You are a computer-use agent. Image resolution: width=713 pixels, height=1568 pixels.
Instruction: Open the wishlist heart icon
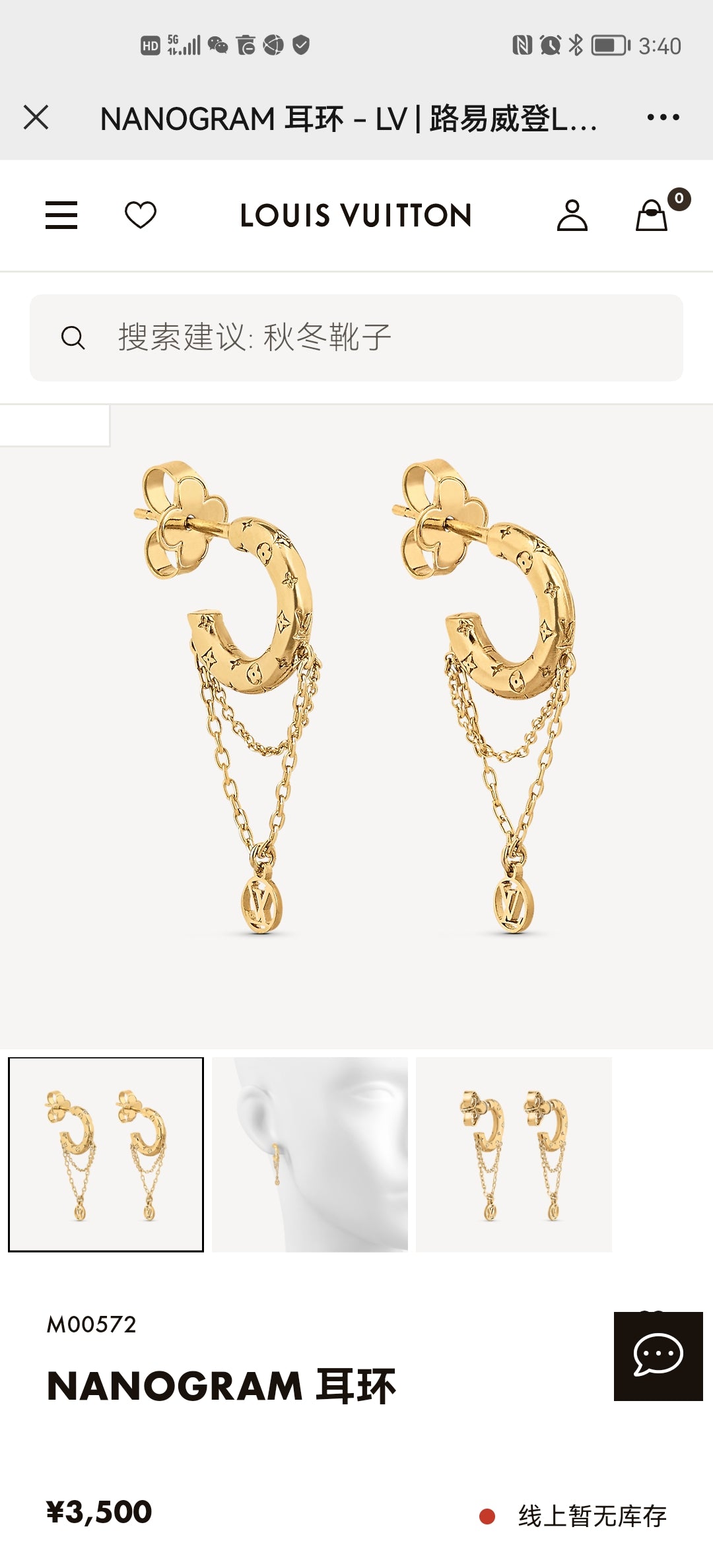click(141, 215)
